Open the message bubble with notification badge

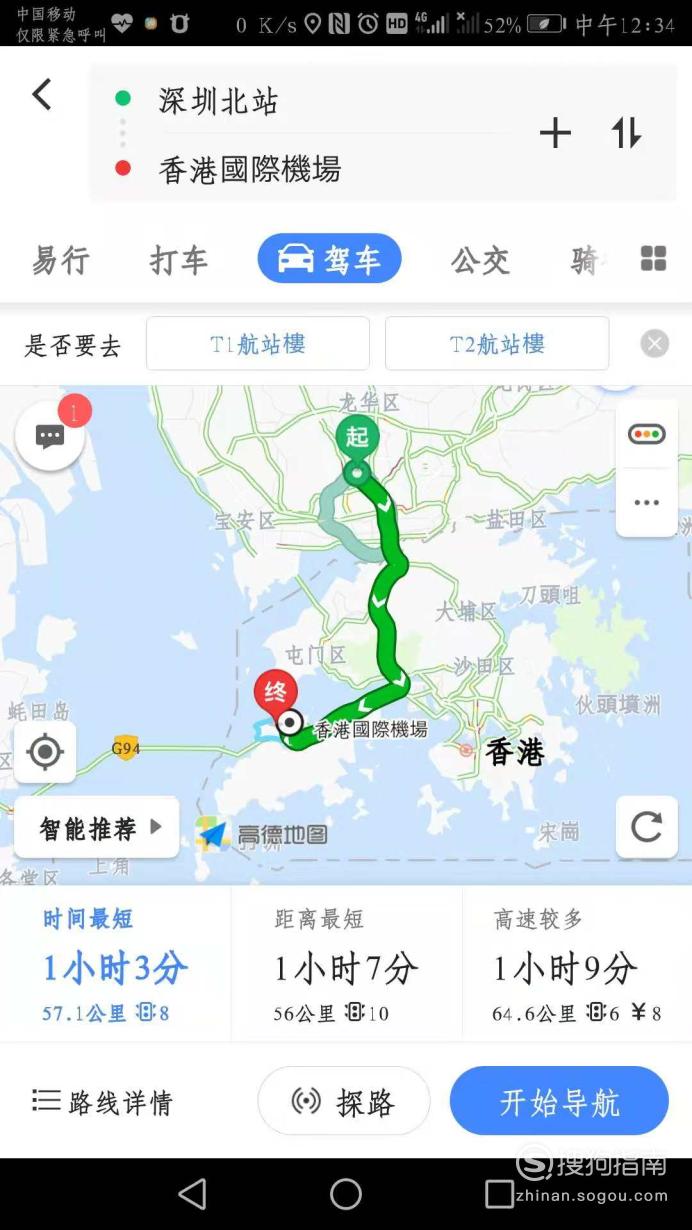pos(50,436)
